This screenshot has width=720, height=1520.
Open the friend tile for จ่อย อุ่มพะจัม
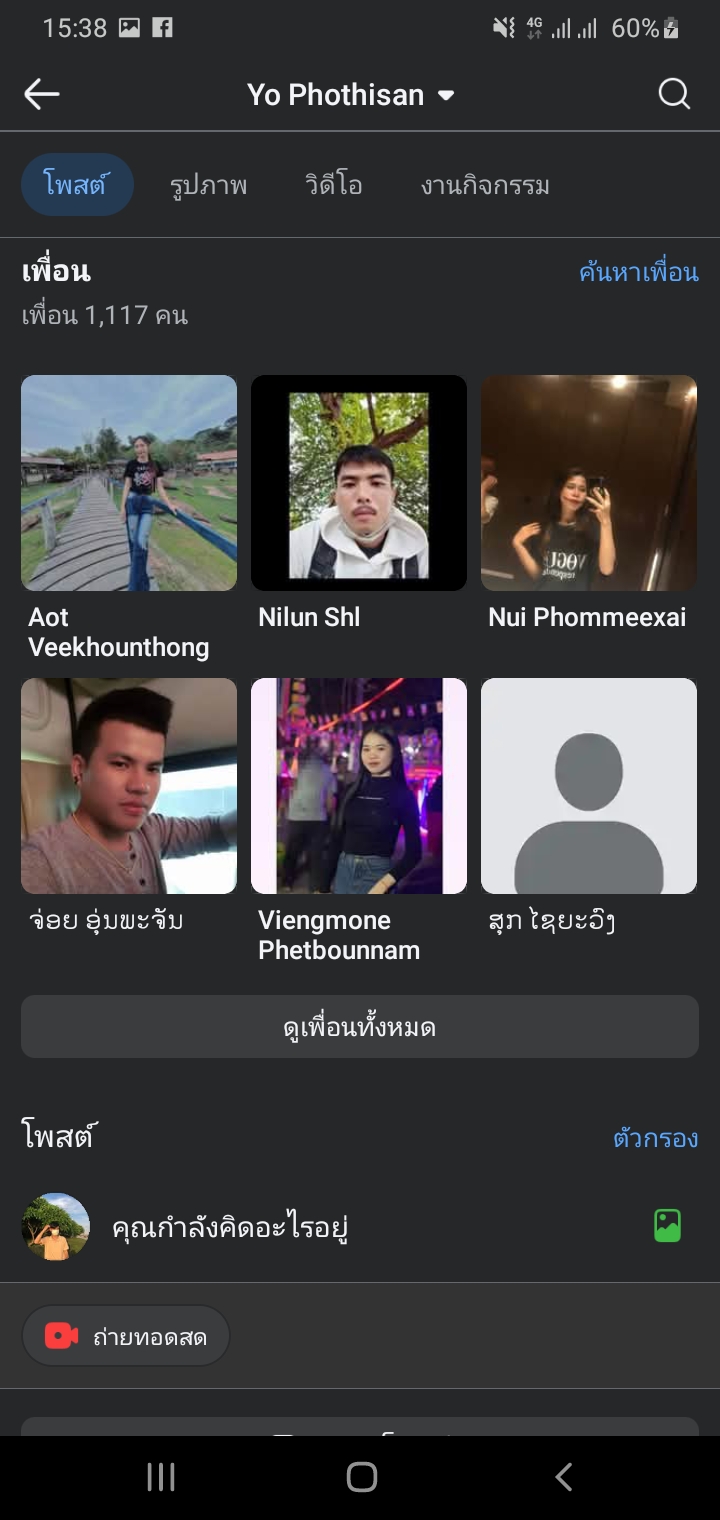[129, 786]
